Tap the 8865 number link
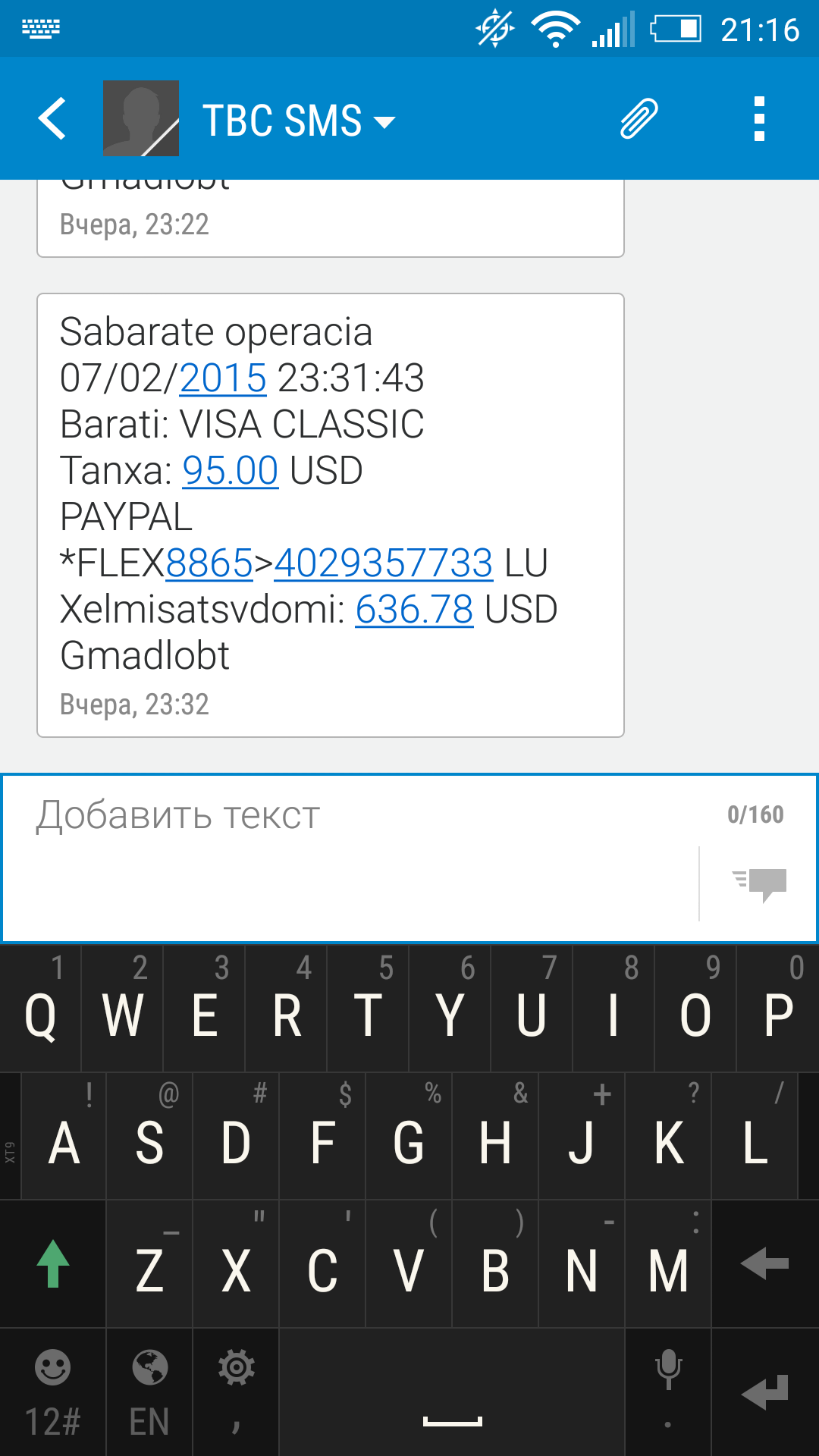The width and height of the screenshot is (819, 1456). click(x=209, y=563)
